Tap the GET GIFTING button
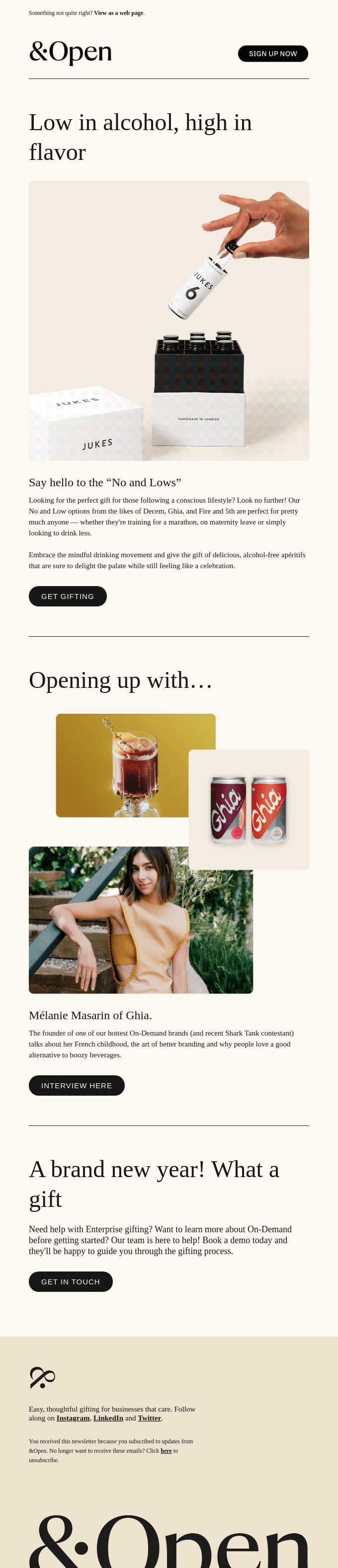The height and width of the screenshot is (1568, 338). click(68, 596)
